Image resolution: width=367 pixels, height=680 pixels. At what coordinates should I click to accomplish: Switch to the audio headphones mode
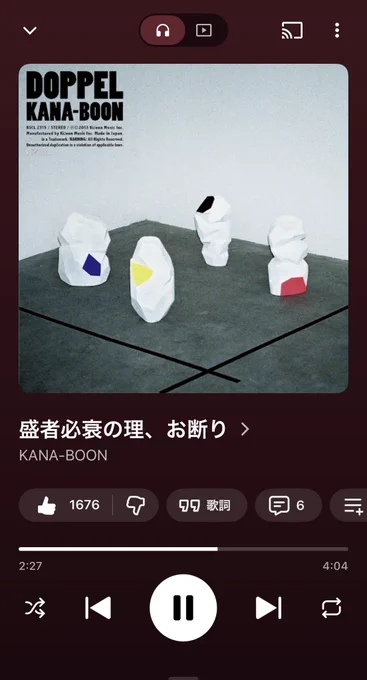click(x=163, y=30)
